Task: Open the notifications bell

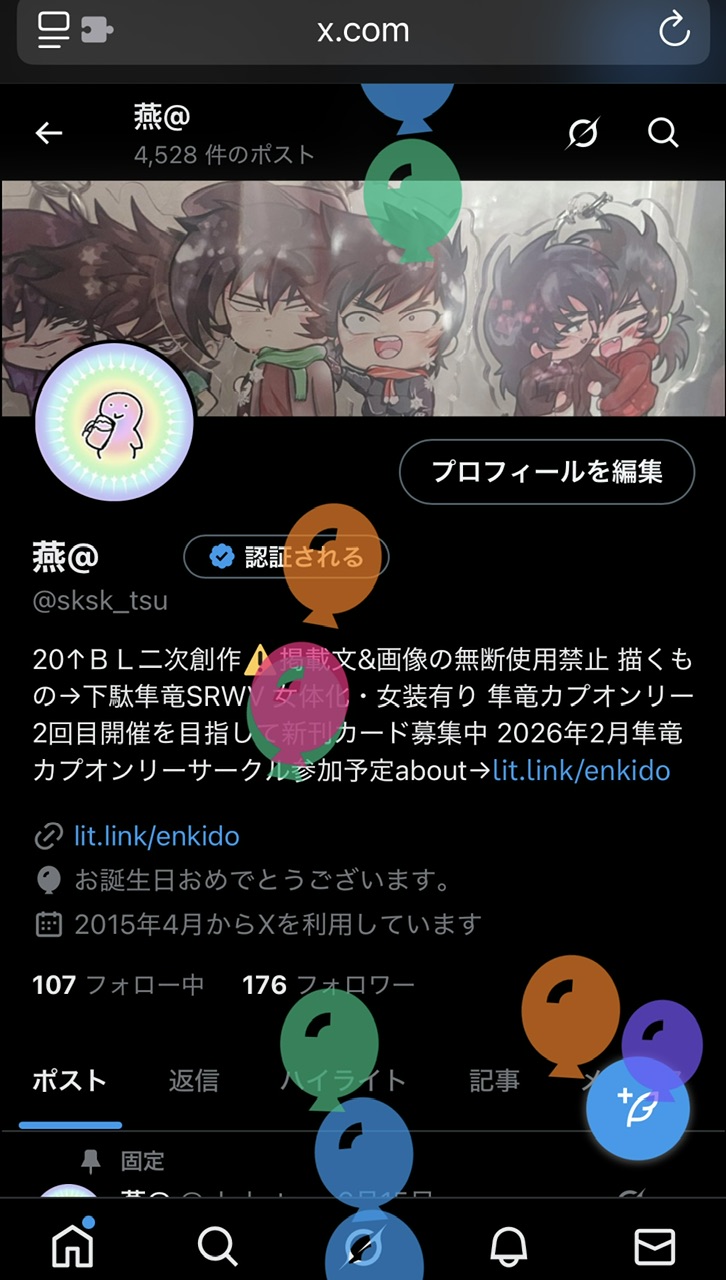Action: (509, 1245)
